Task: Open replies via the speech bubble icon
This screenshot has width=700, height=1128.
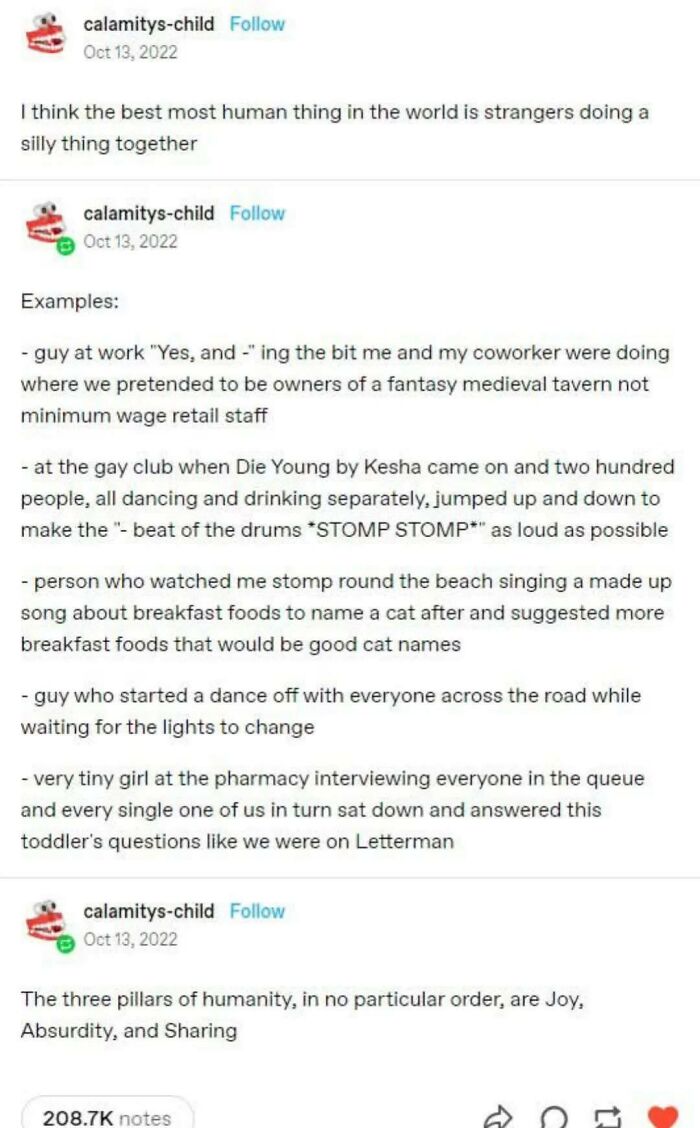Action: [553, 1117]
